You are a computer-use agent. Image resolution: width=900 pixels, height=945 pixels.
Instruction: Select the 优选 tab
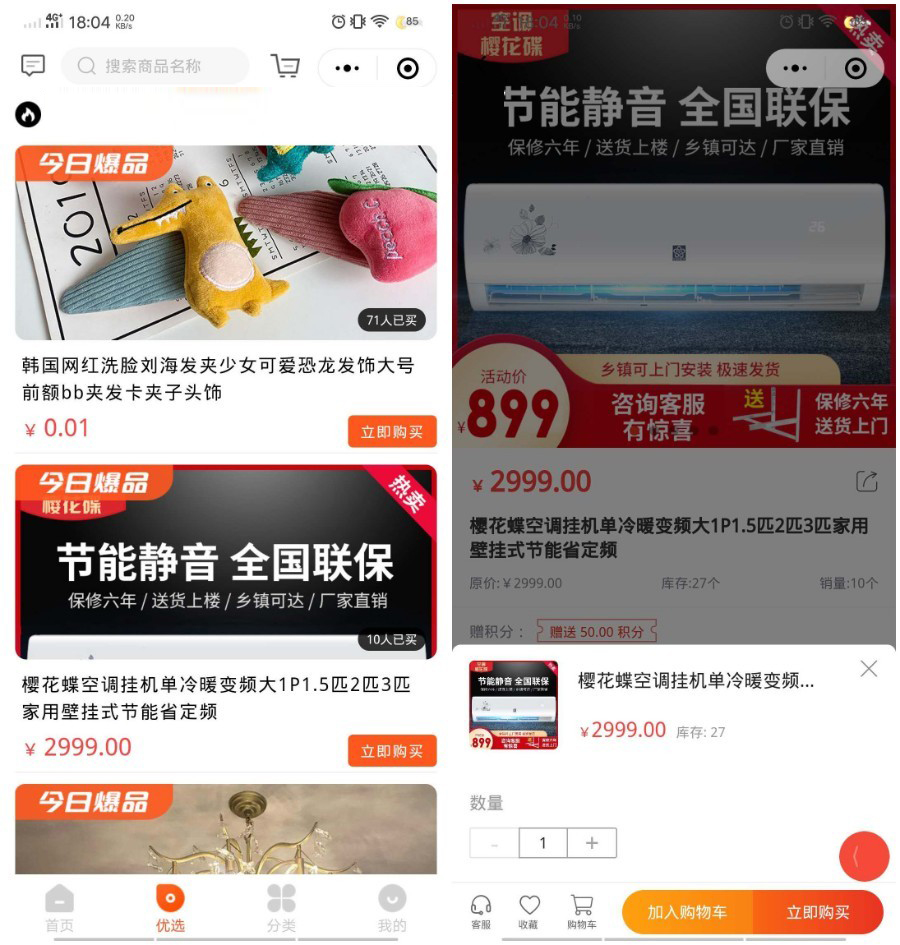tap(170, 907)
